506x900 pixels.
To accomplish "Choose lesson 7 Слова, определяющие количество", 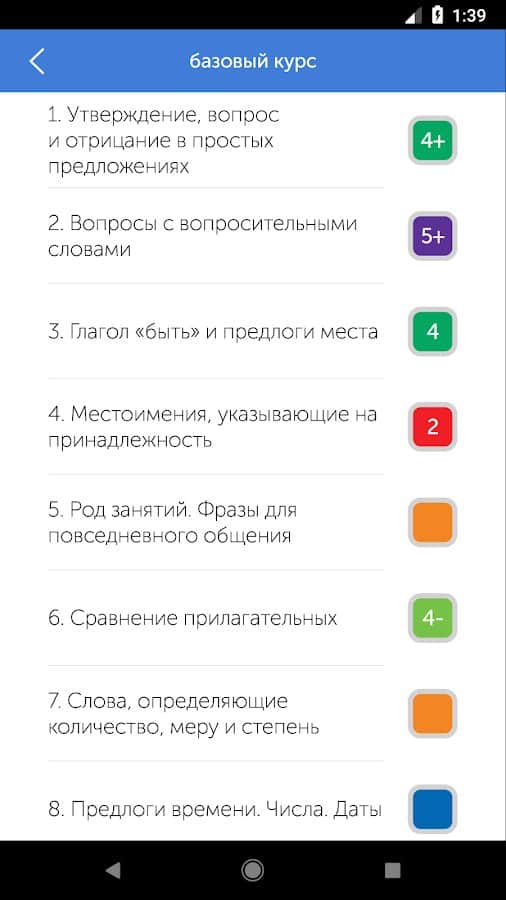I will 252,713.
